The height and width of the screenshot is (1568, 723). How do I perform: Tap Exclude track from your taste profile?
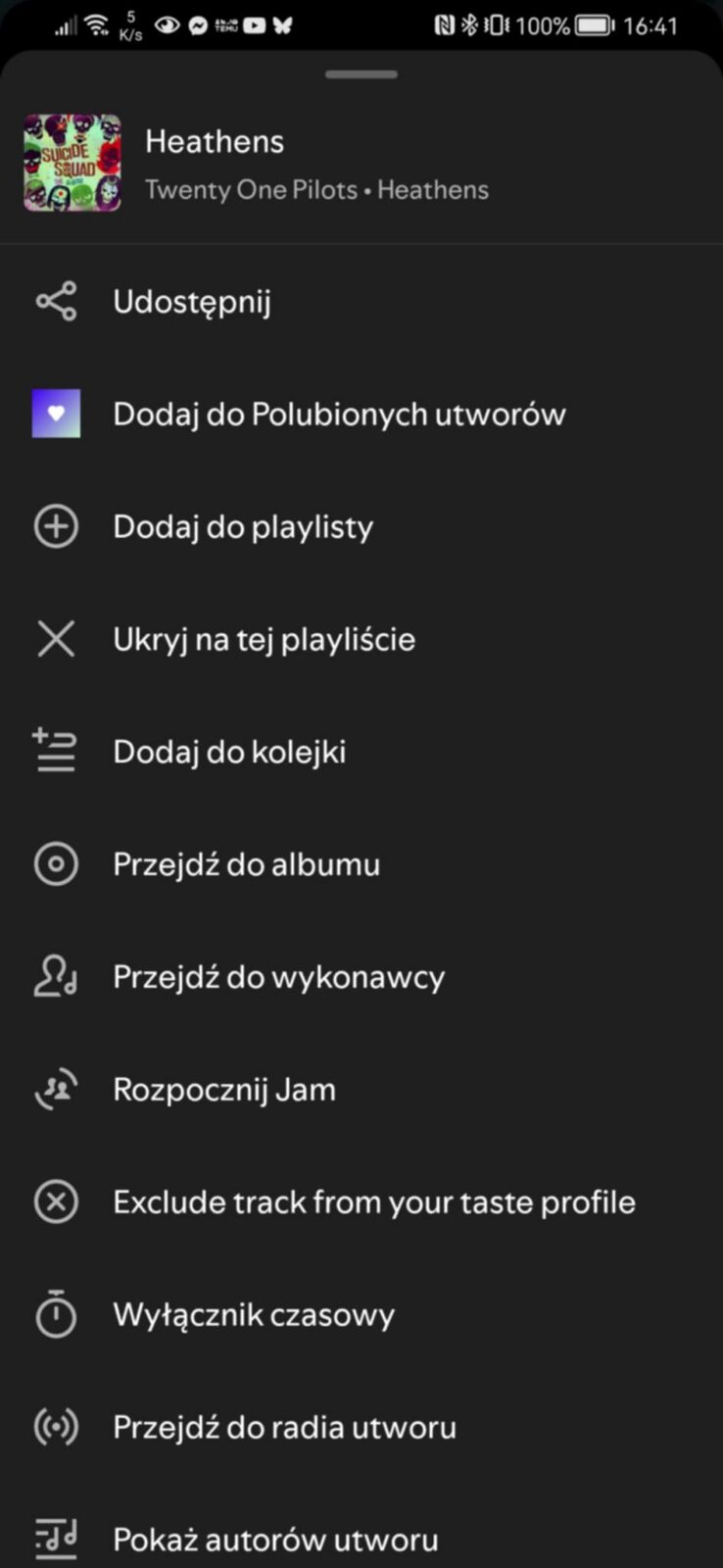click(x=373, y=1202)
